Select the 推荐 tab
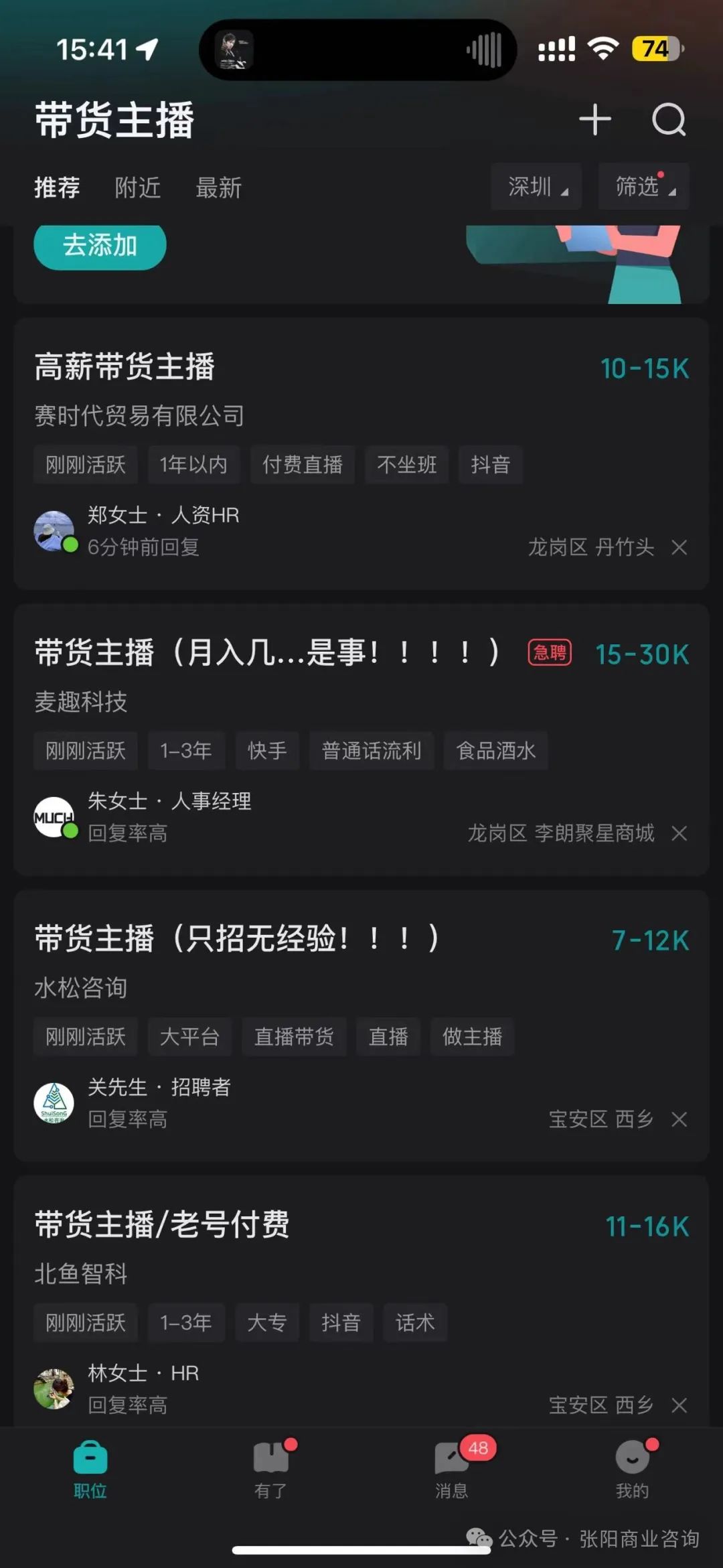The image size is (723, 1568). coord(57,188)
